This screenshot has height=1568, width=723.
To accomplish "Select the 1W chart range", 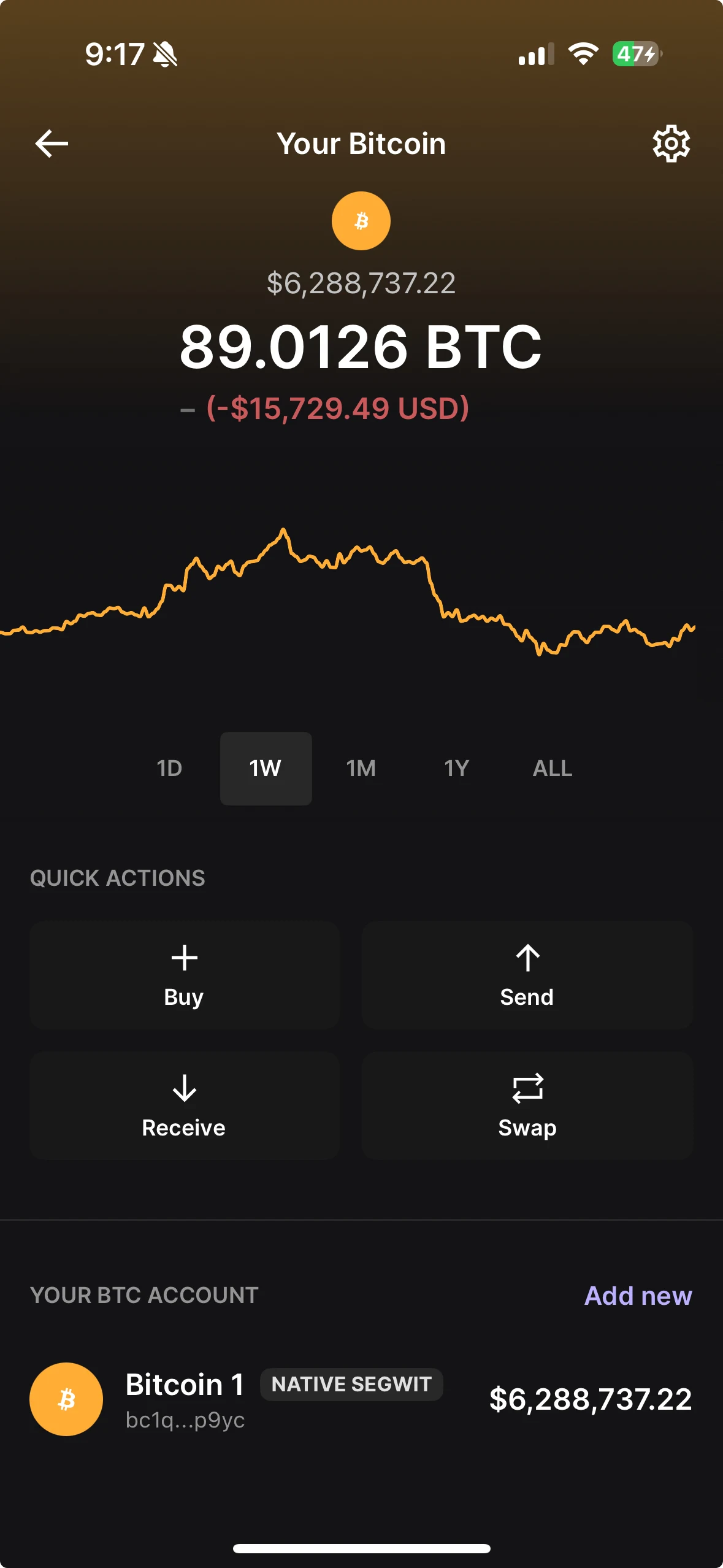I will point(266,768).
